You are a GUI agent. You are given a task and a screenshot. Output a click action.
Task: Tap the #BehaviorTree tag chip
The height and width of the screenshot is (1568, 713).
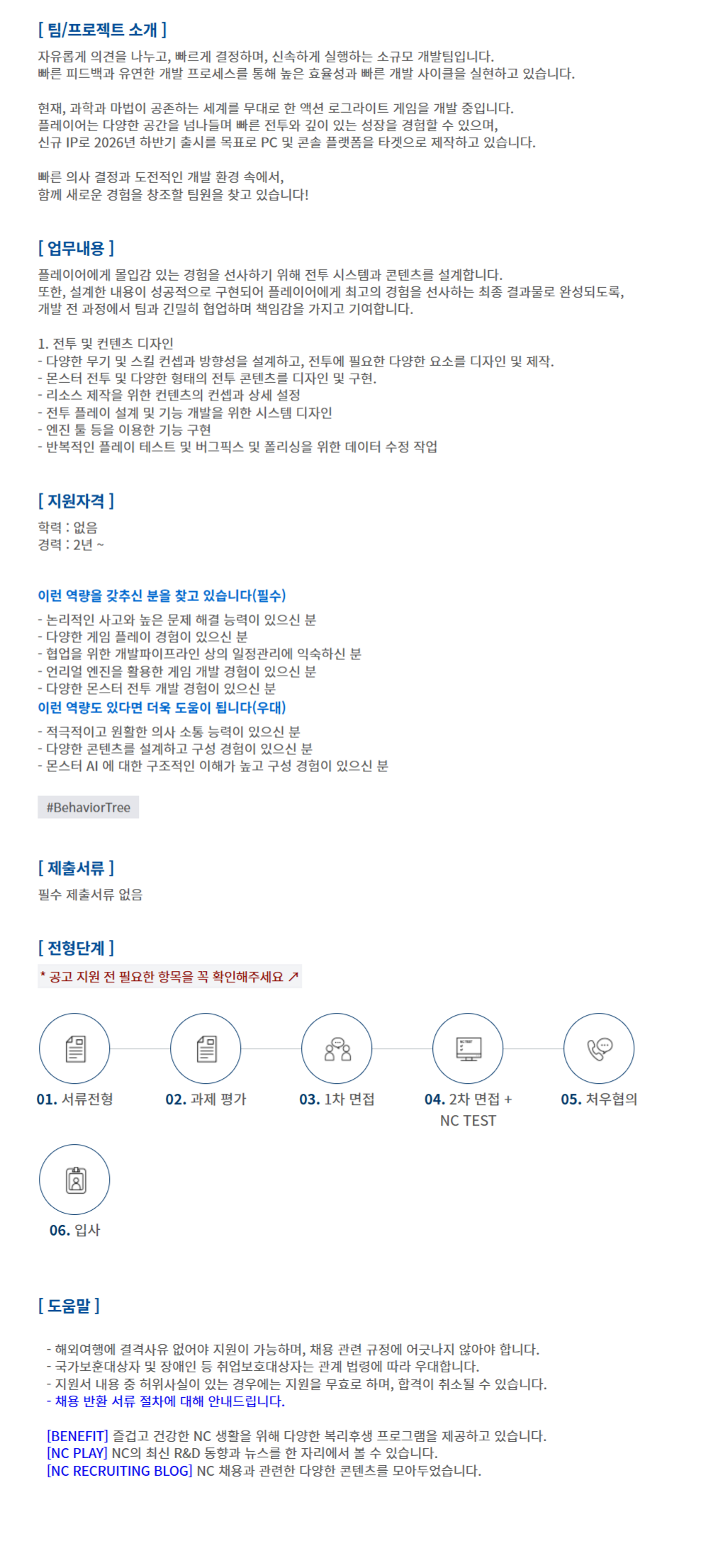(88, 807)
